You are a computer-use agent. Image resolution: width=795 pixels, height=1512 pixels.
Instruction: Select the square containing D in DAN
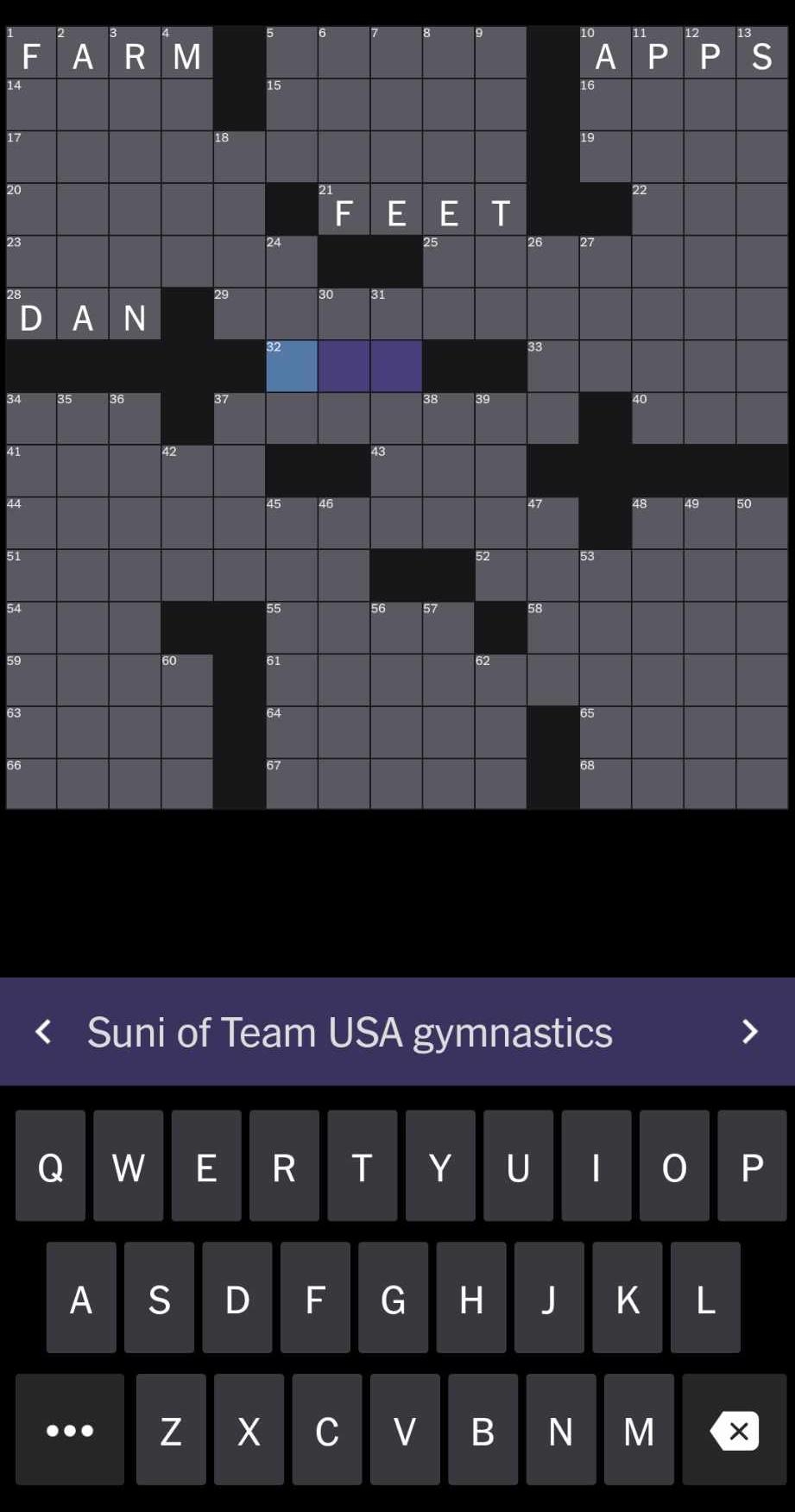(x=31, y=318)
